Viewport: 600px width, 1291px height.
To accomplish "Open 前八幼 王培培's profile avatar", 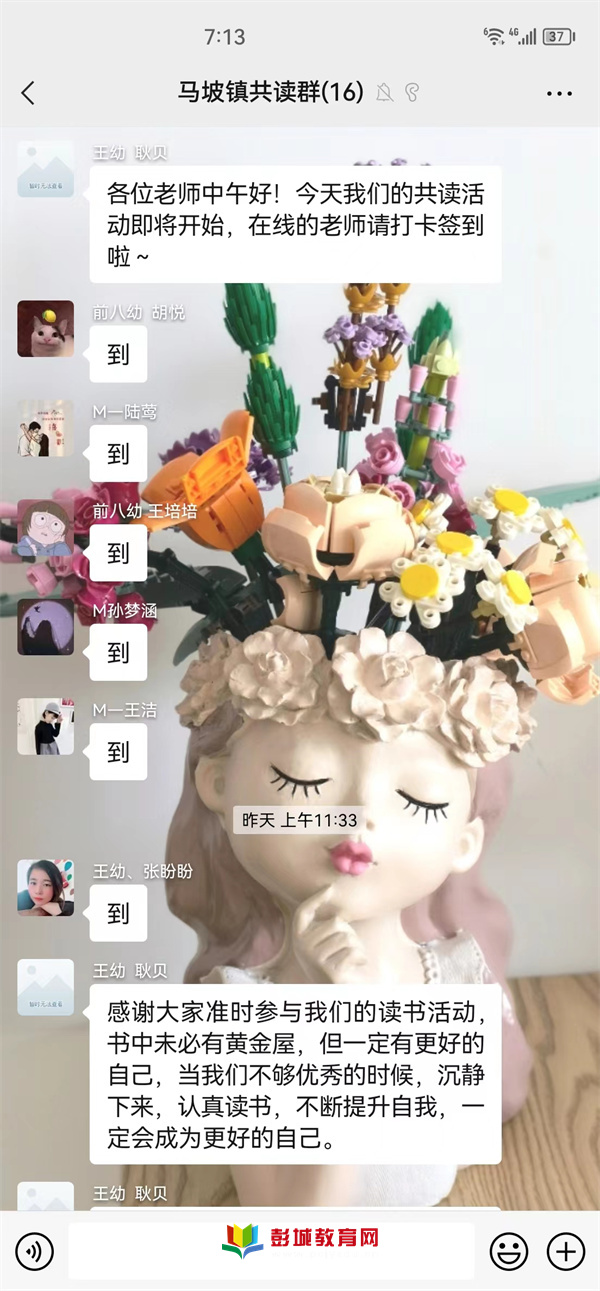I will 46,528.
